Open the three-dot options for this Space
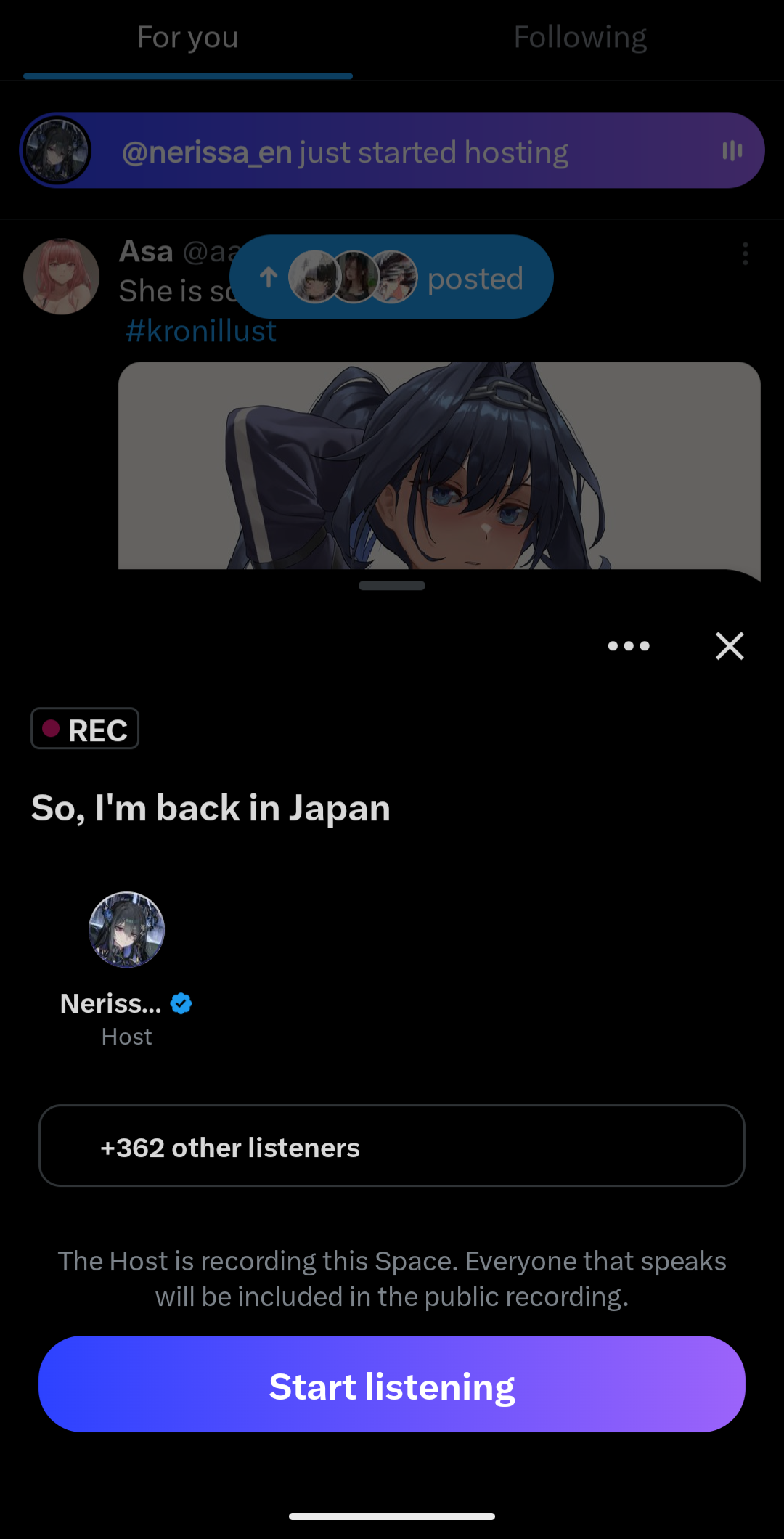Image resolution: width=784 pixels, height=1539 pixels. tap(629, 645)
